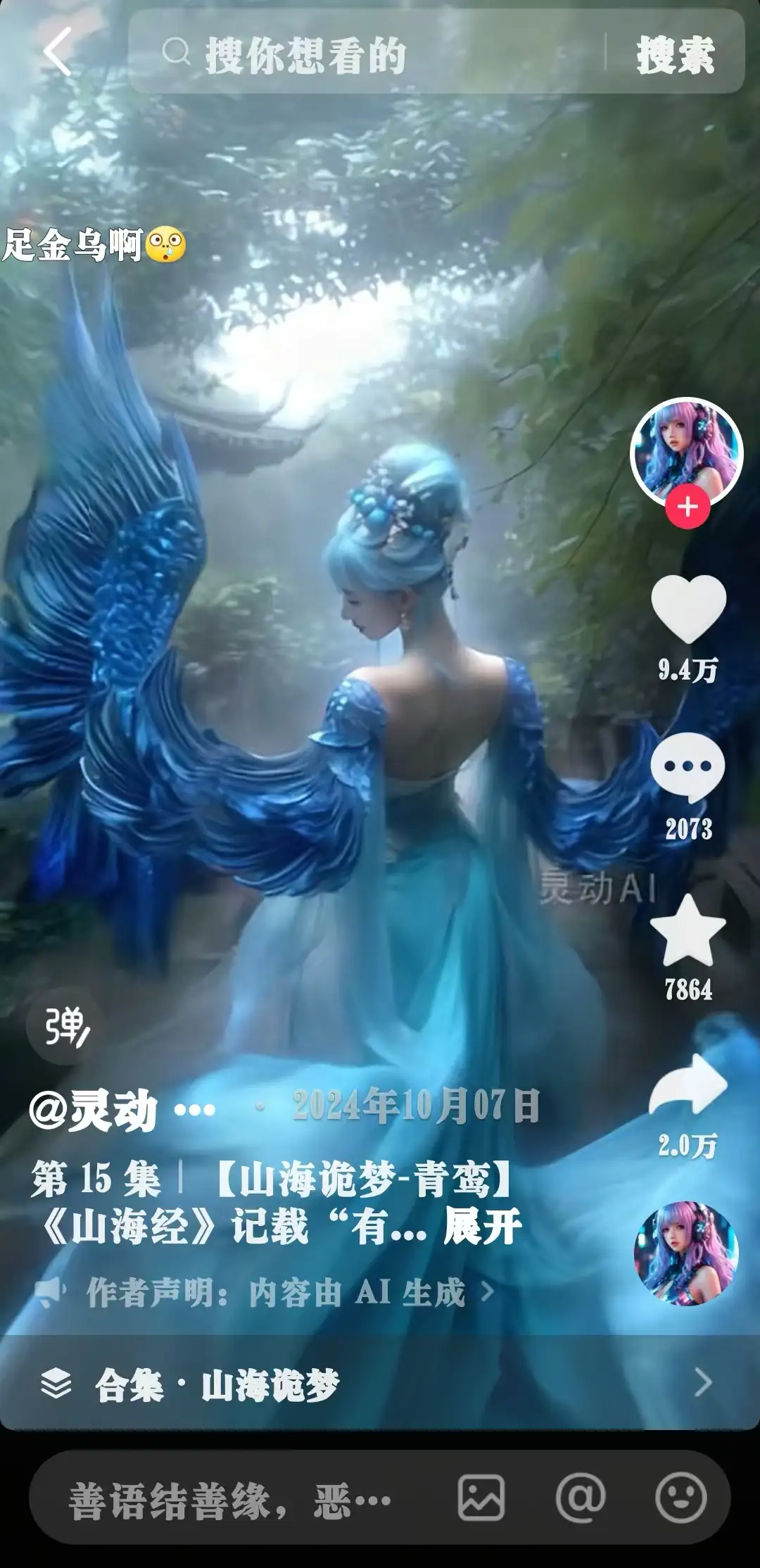Go back using the top-left arrow

click(x=58, y=52)
